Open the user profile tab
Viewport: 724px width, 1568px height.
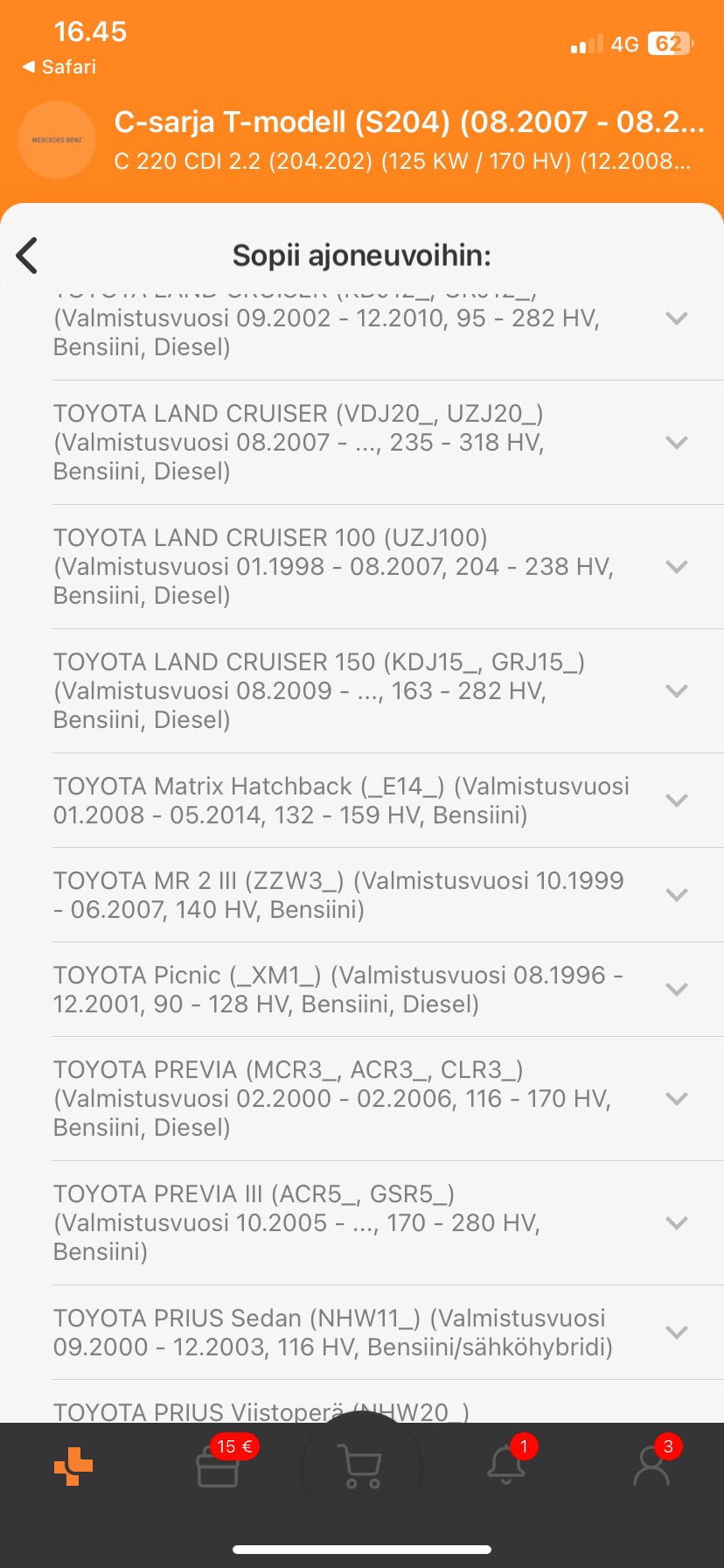pyautogui.click(x=651, y=1466)
